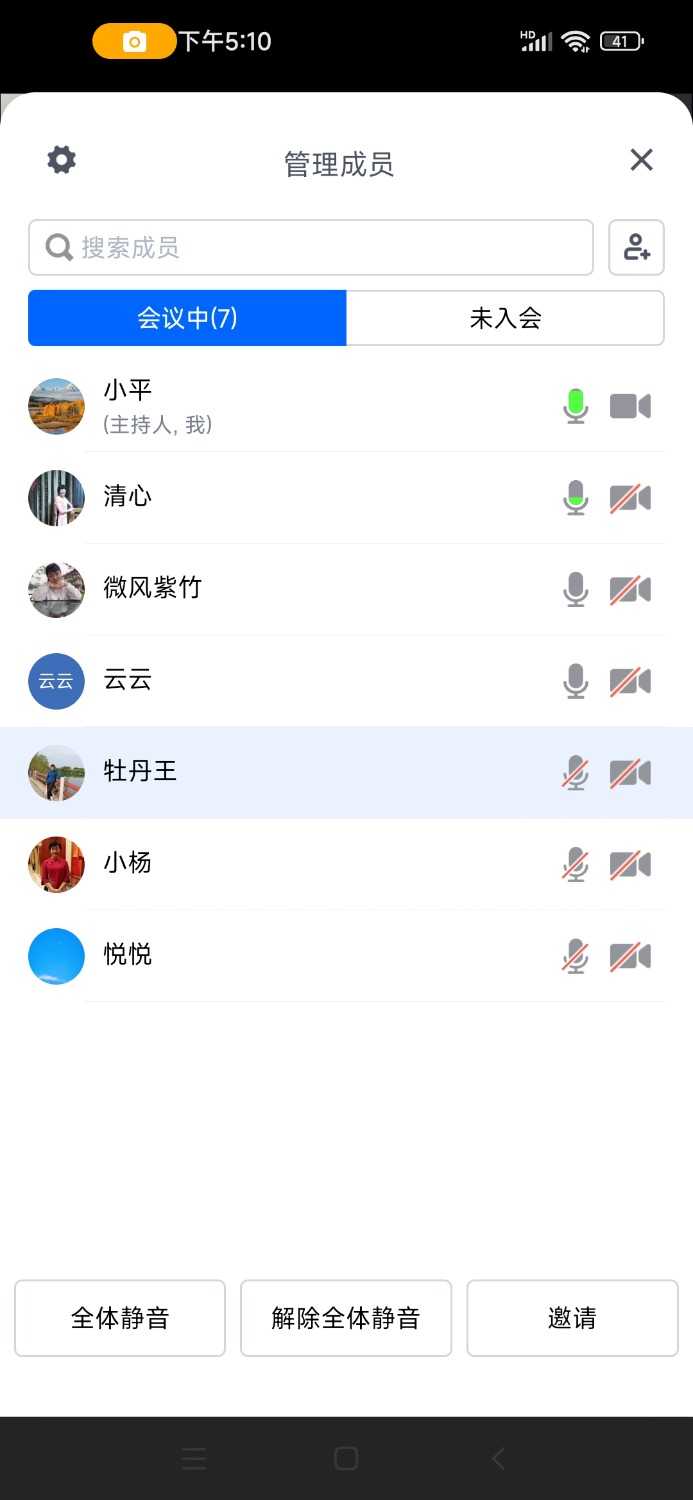This screenshot has width=693, height=1500.
Task: Toggle 云云's microphone
Action: pos(575,681)
